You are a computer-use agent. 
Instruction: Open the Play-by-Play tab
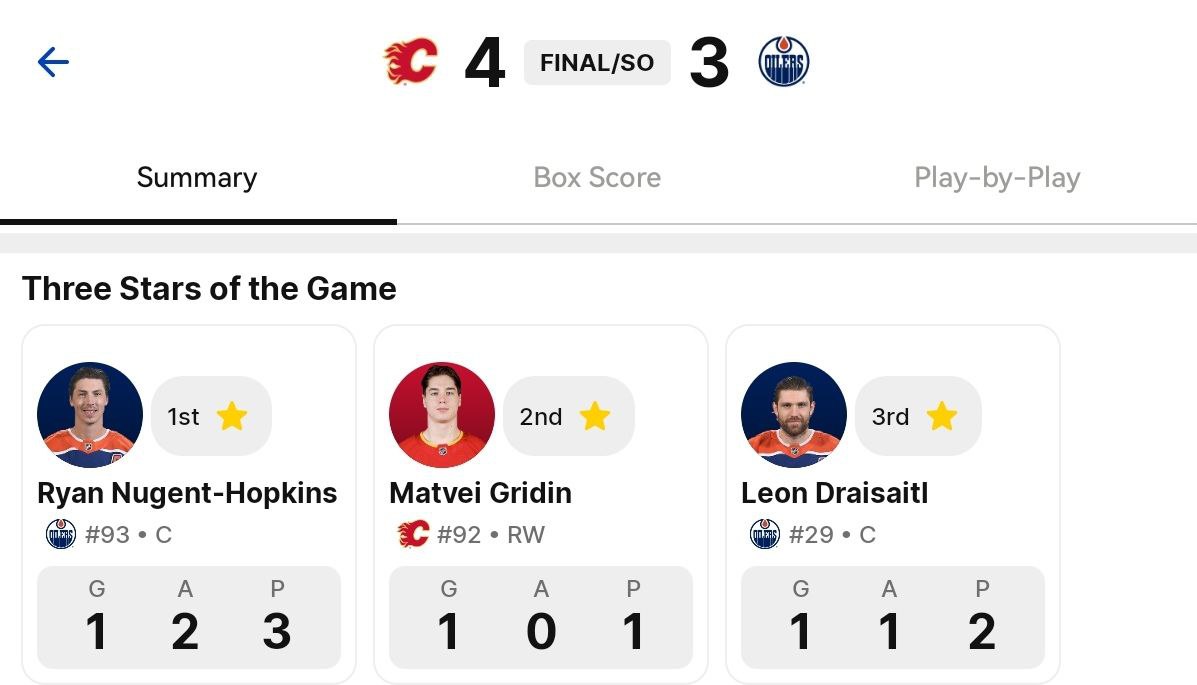coord(997,178)
